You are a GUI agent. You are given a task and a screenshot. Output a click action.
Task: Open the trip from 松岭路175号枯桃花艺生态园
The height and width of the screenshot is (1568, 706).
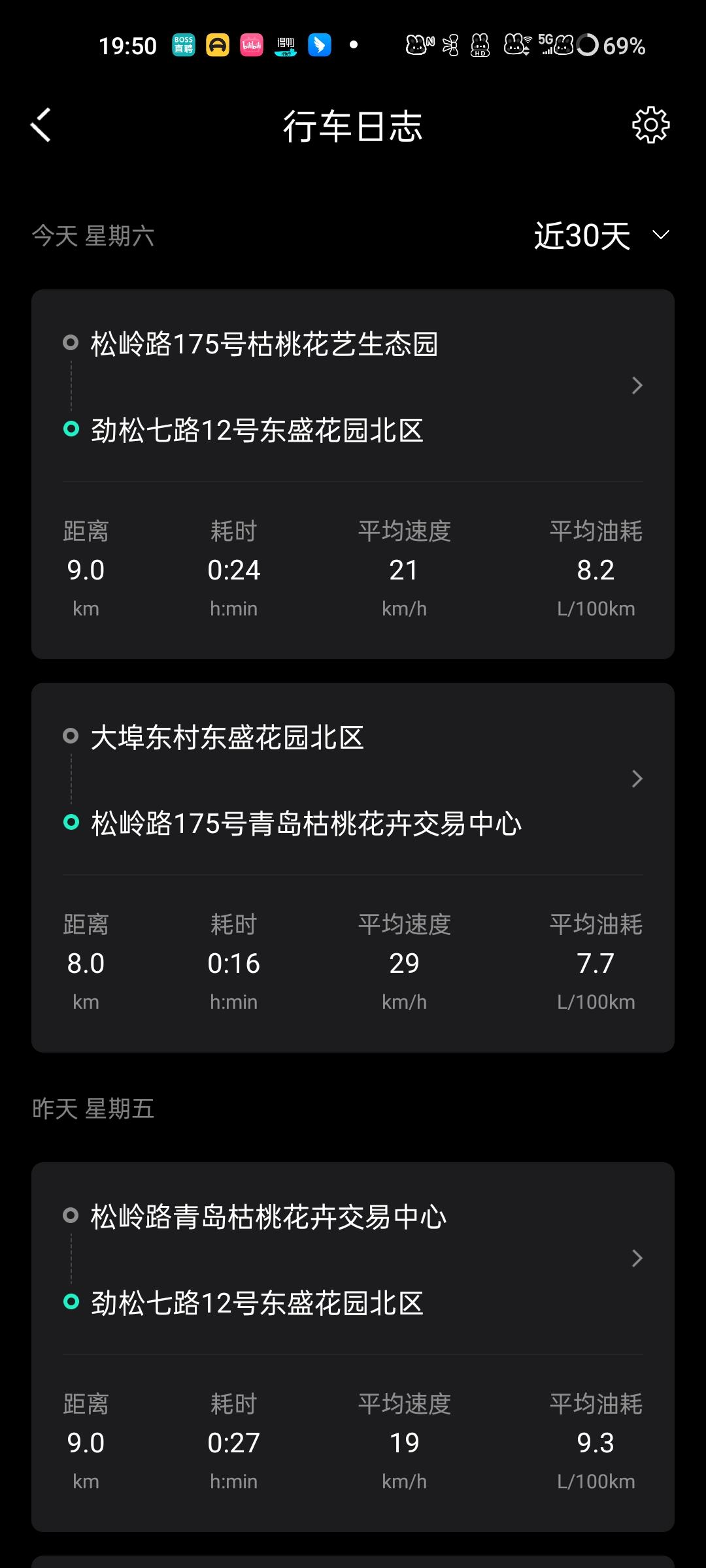tap(353, 474)
